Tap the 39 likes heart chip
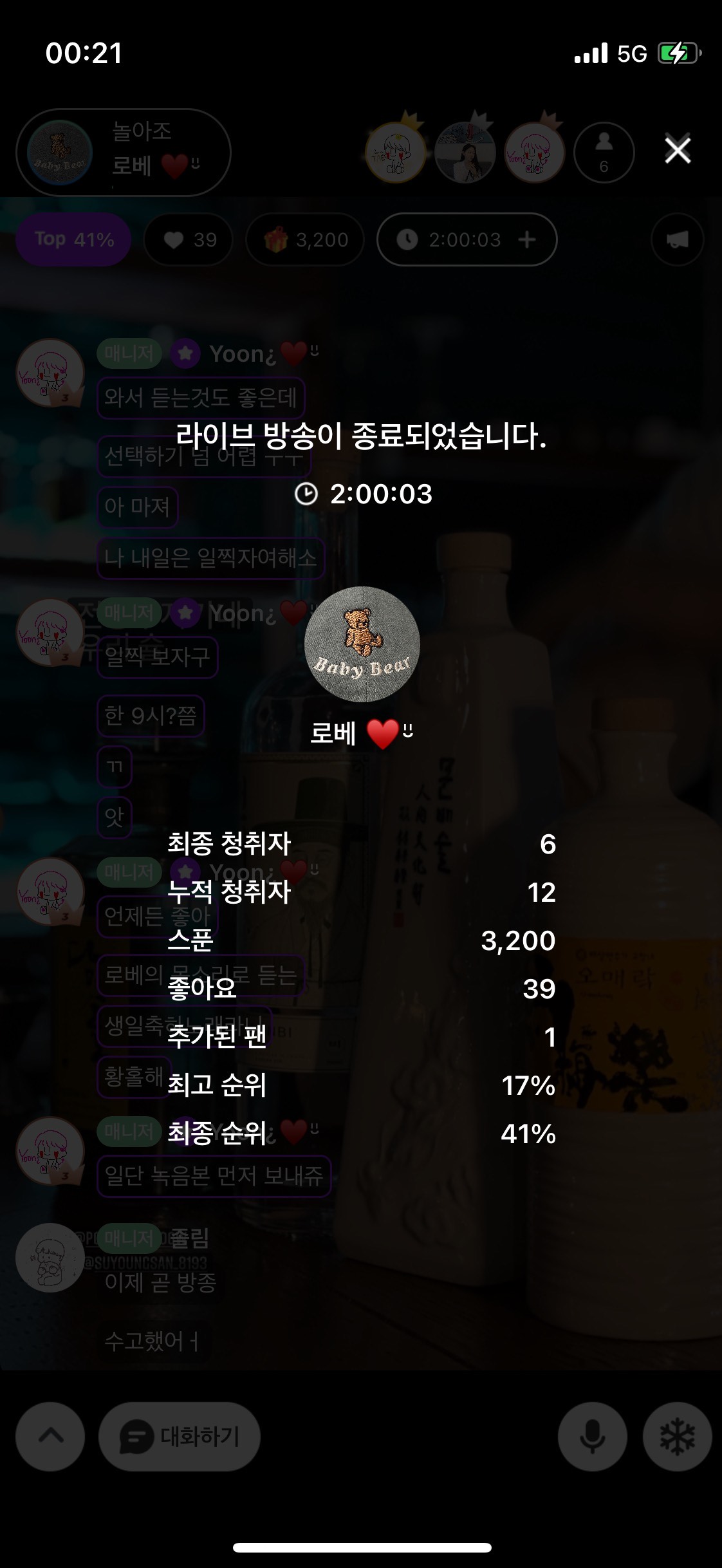 188,240
